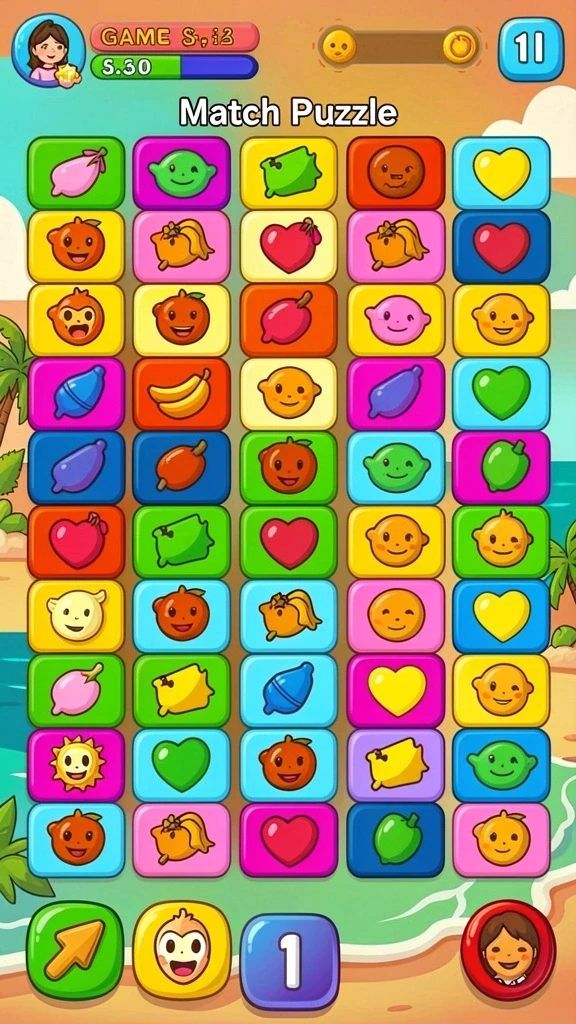Select the green lime face on magenta tile

pos(182,172)
